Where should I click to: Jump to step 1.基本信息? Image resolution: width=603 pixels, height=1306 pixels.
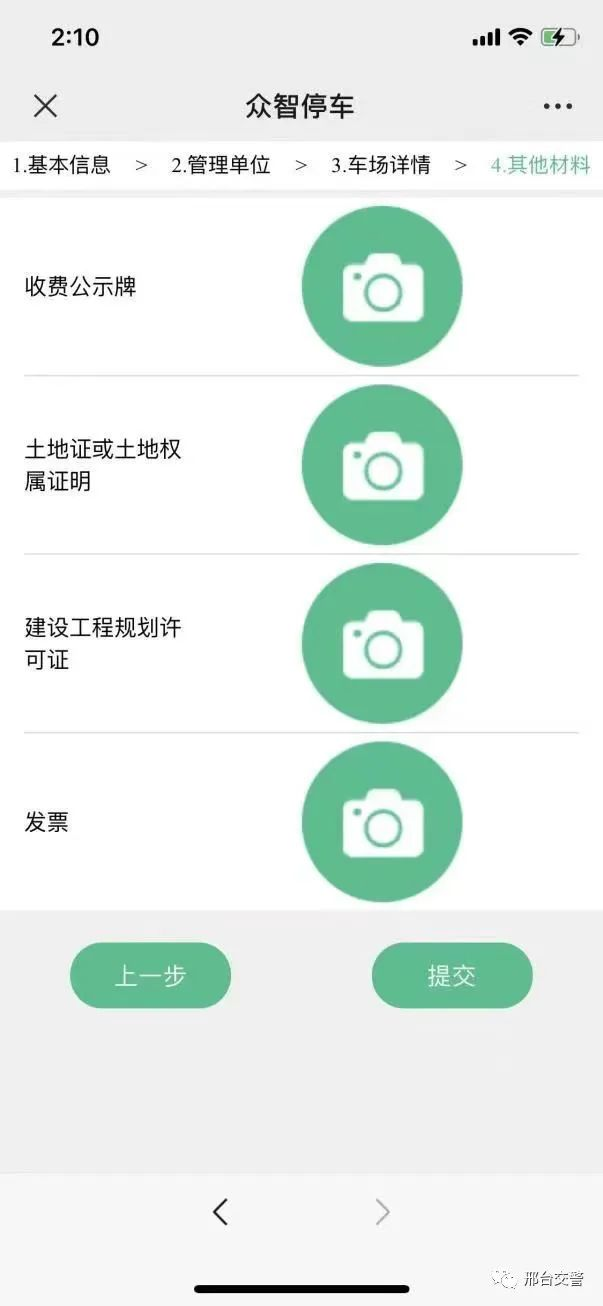pos(62,165)
